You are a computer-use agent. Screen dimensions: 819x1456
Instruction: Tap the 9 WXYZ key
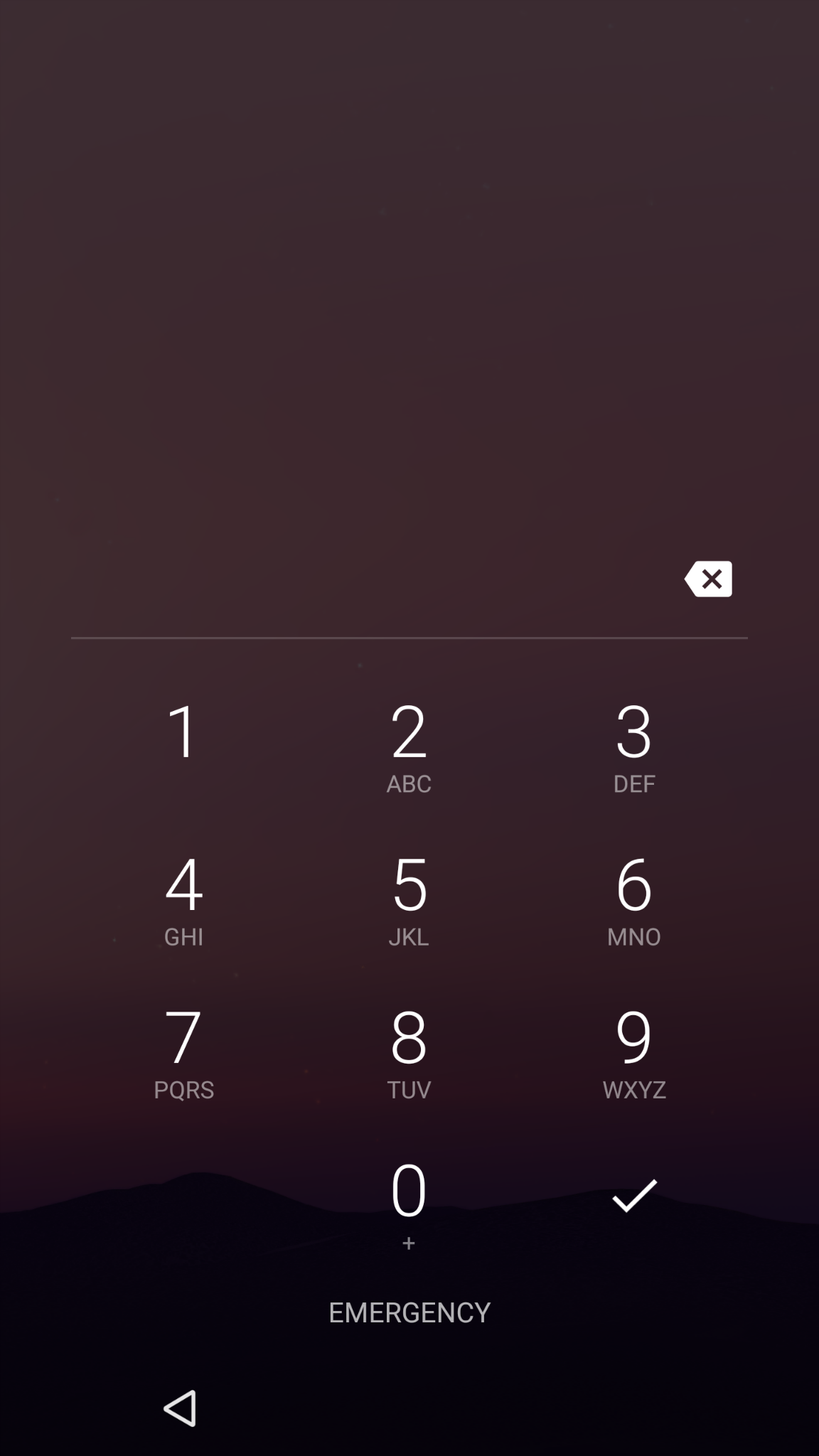(x=633, y=1053)
